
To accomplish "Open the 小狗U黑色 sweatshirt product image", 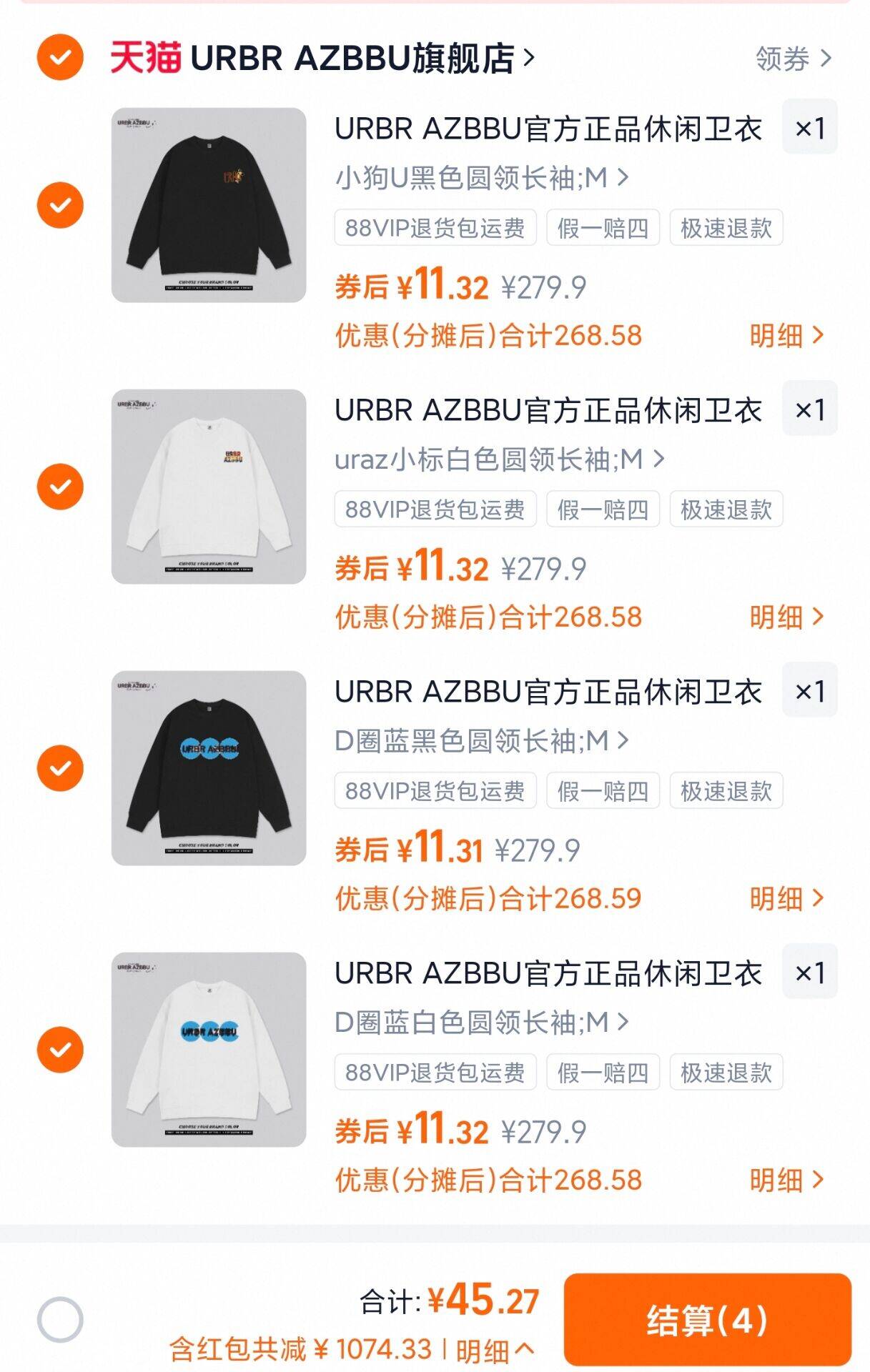I will (x=209, y=205).
